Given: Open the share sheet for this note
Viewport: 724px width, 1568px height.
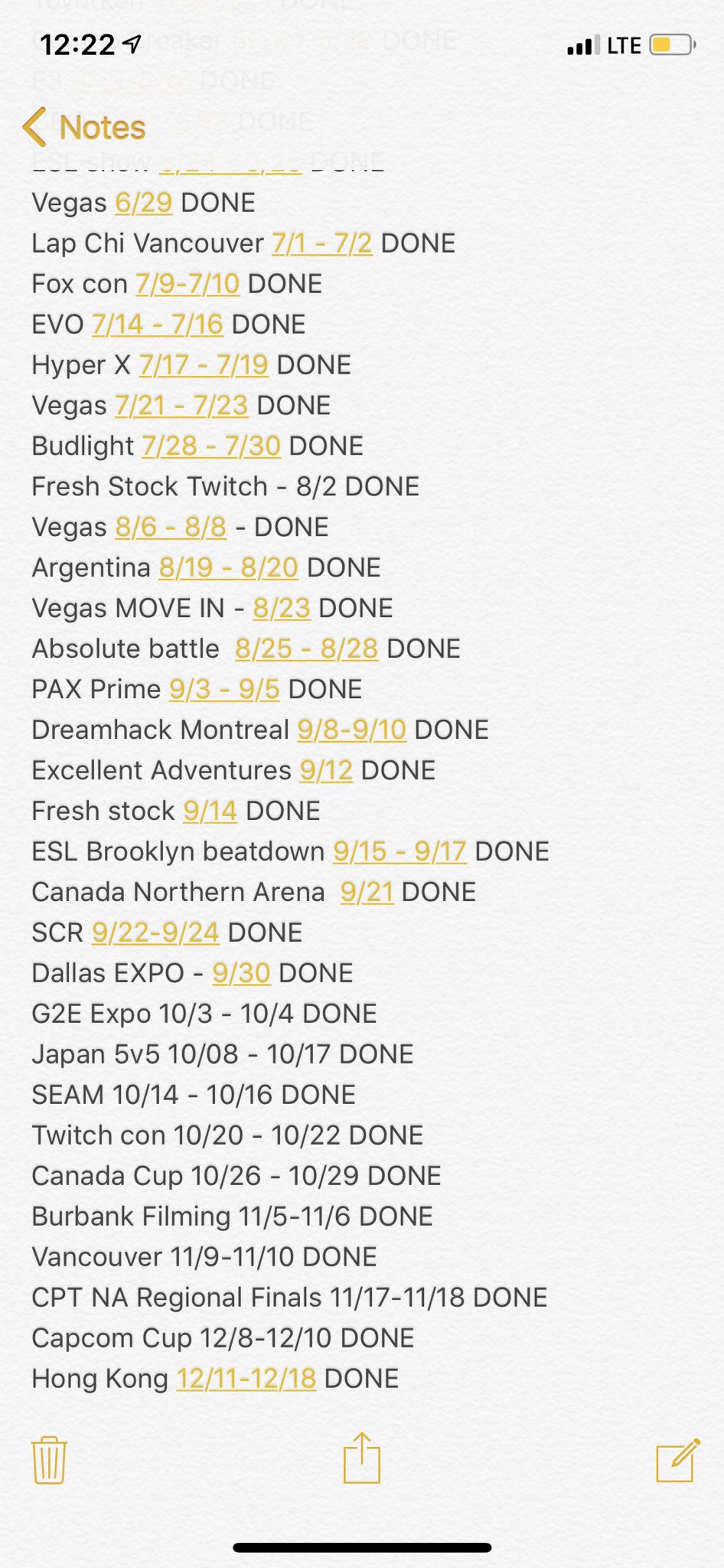Looking at the screenshot, I should 362,1458.
